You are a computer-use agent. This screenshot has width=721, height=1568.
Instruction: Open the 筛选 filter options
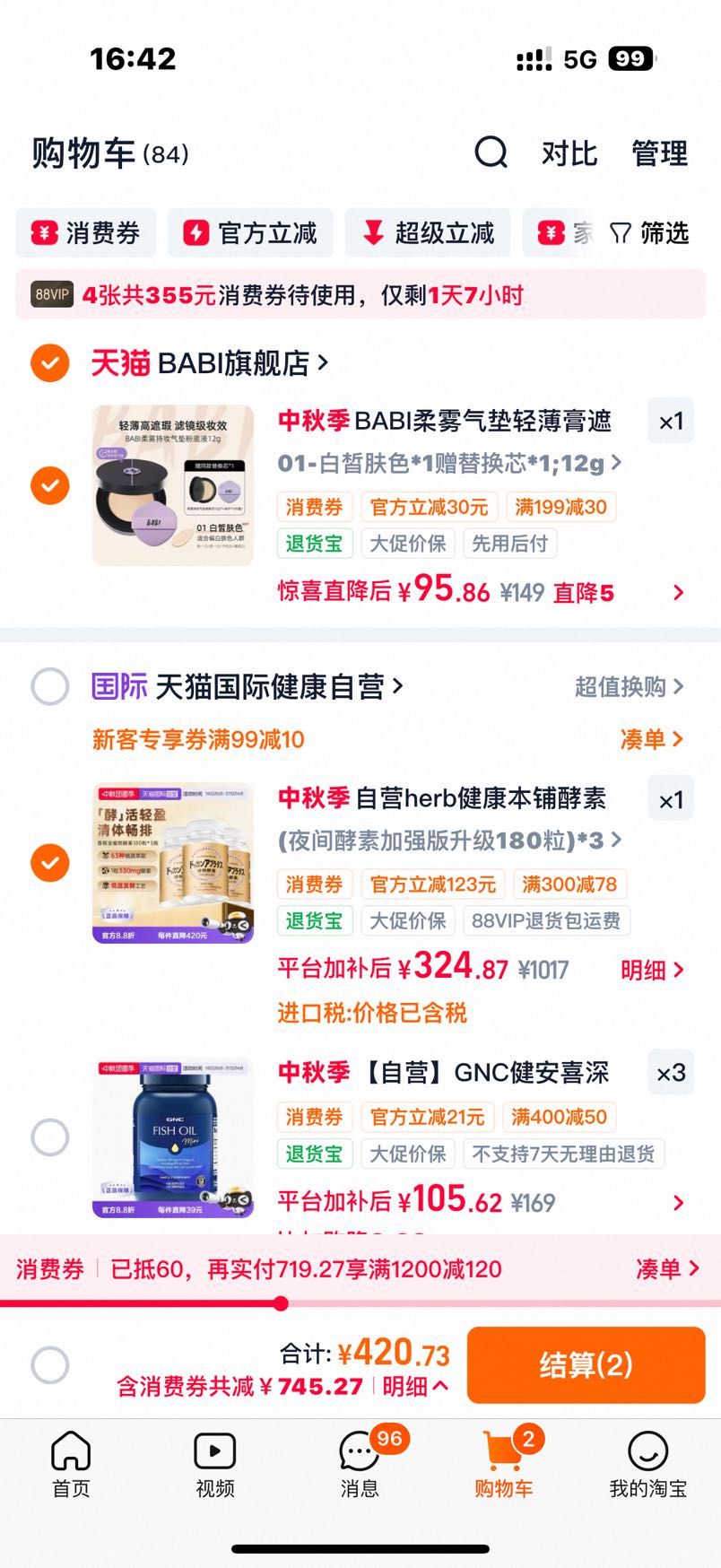(649, 233)
